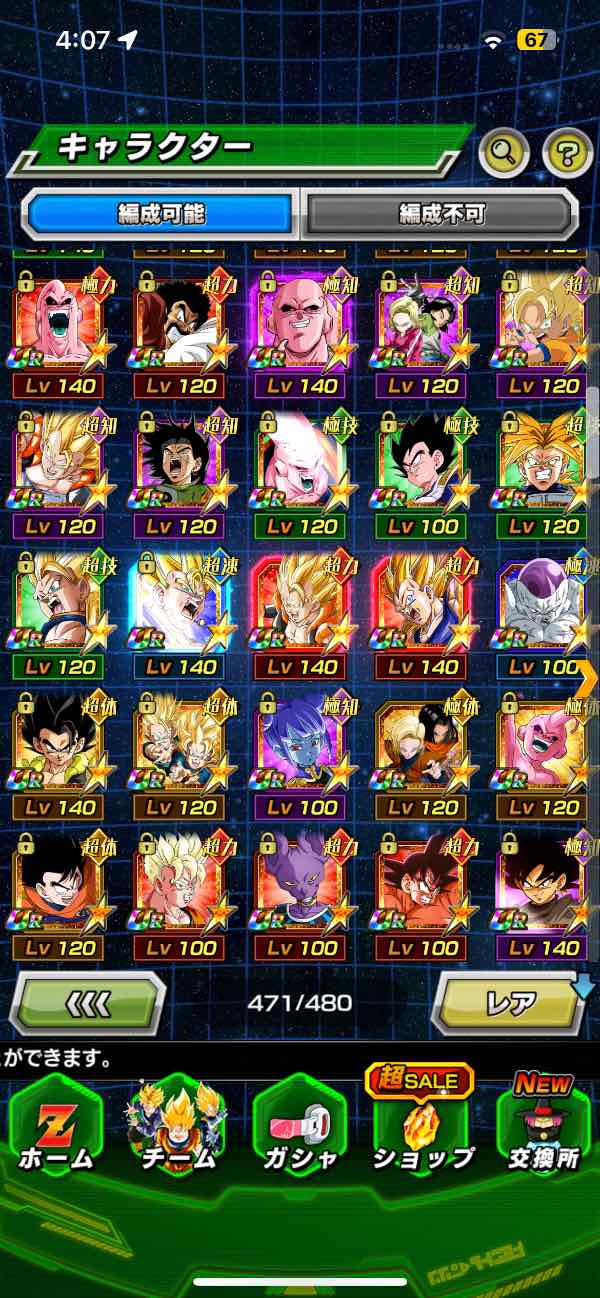The height and width of the screenshot is (1298, 600).
Task: Open the ガシャ tab
Action: pos(298,1125)
